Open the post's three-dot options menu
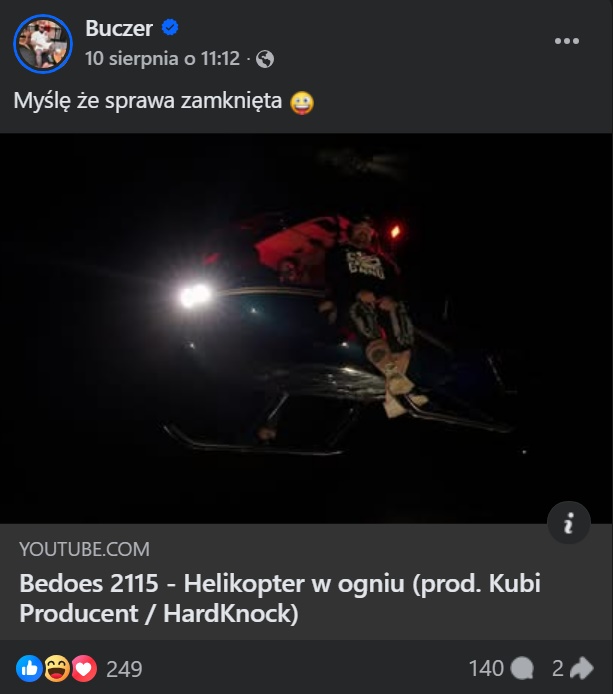 pyautogui.click(x=566, y=41)
